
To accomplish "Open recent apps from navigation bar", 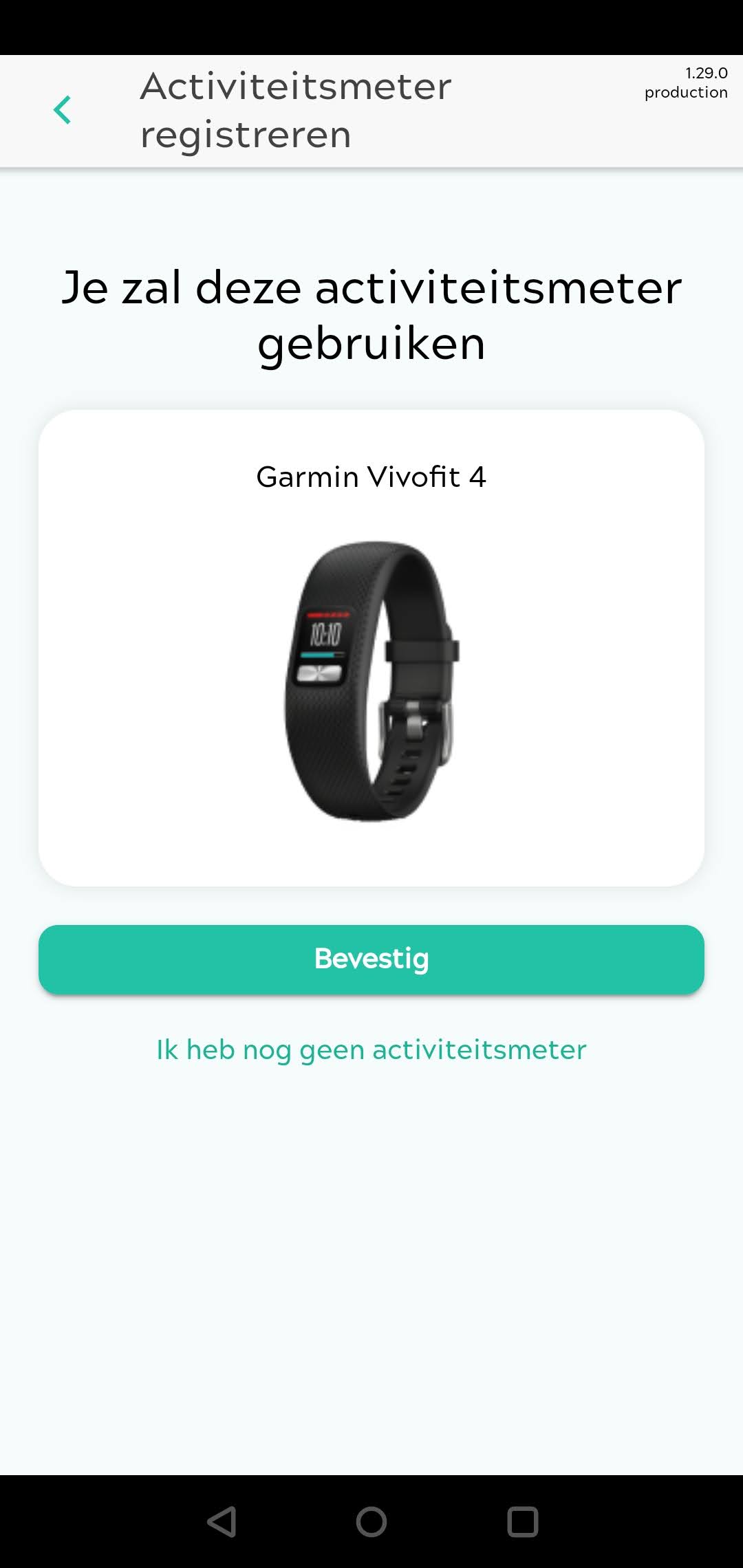I will [x=522, y=1521].
